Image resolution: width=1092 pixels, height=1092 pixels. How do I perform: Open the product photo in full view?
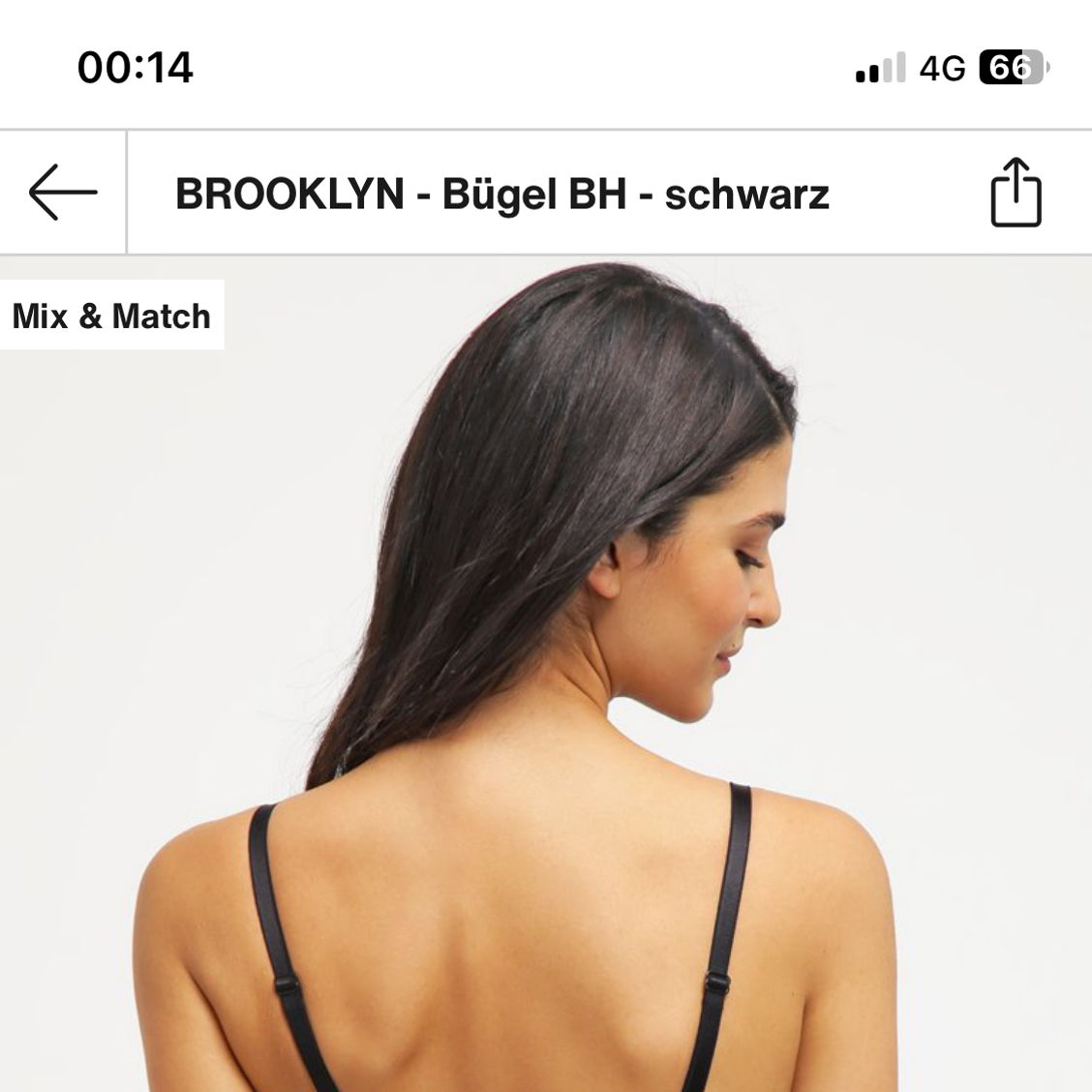[546, 678]
